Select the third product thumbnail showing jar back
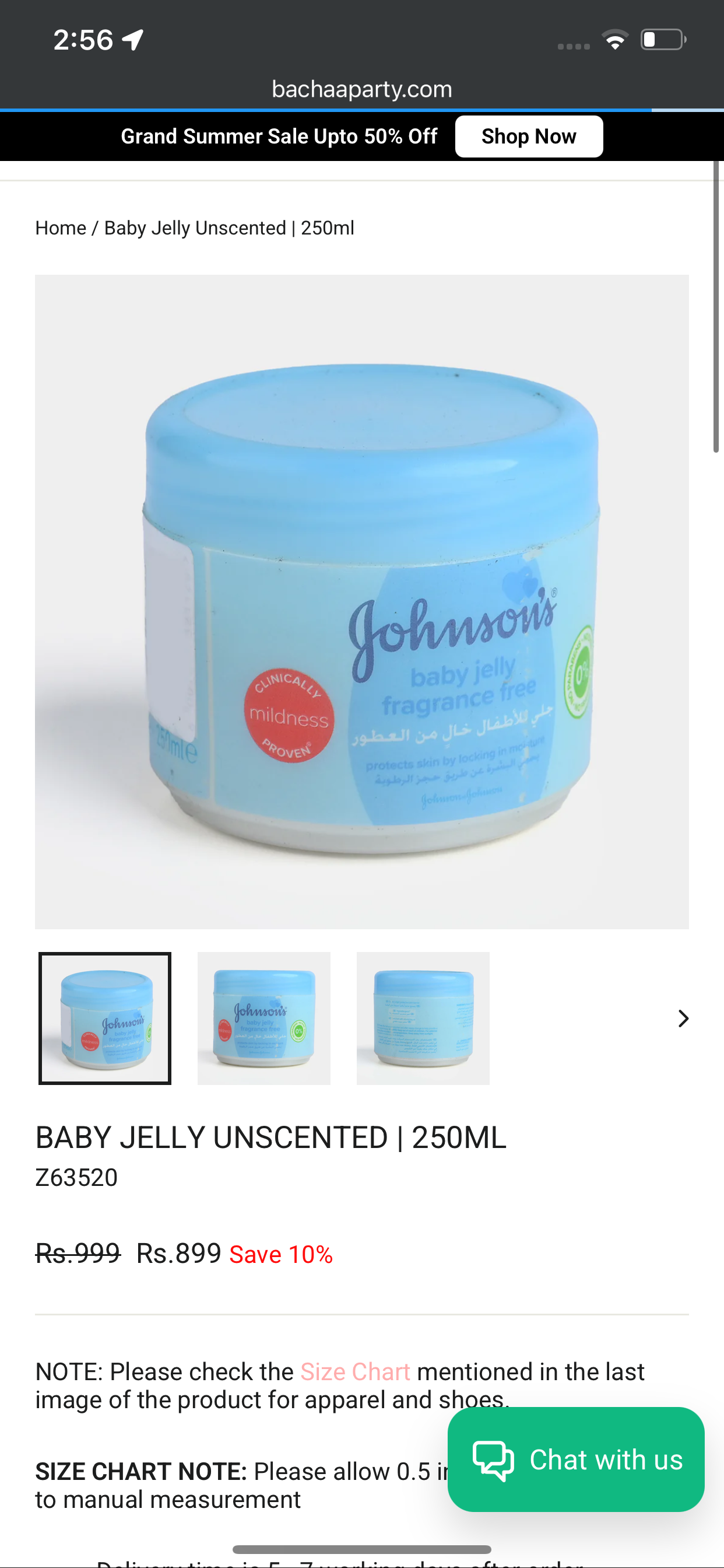 click(x=423, y=1018)
